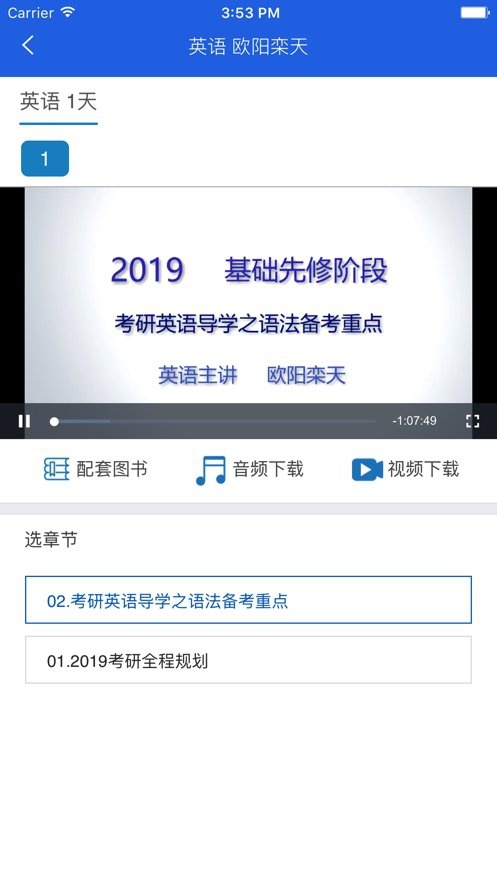Select chapter 02.考研英语导学之语法备考重点

click(248, 600)
